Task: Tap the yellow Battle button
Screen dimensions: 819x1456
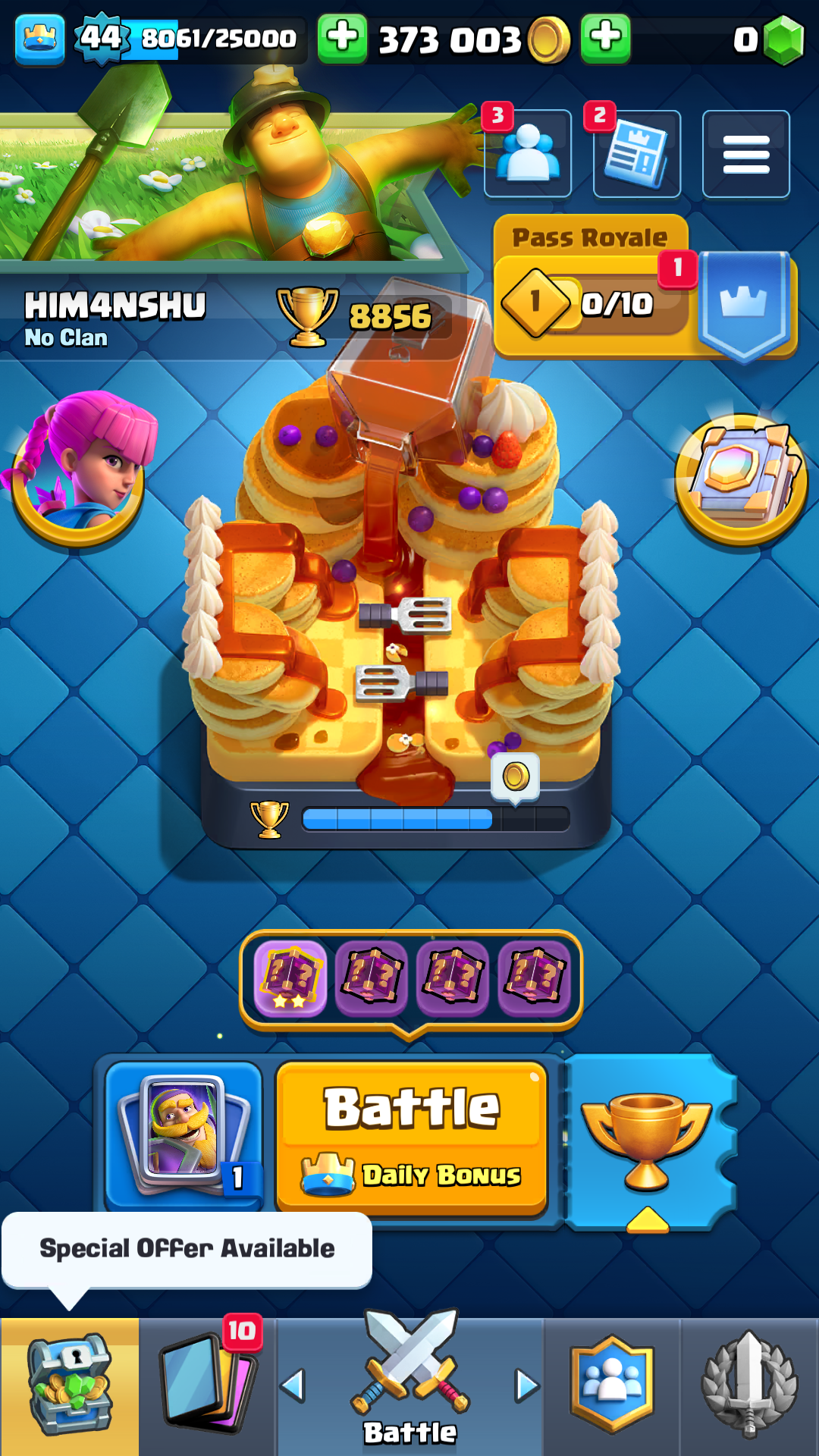Action: [x=411, y=1137]
